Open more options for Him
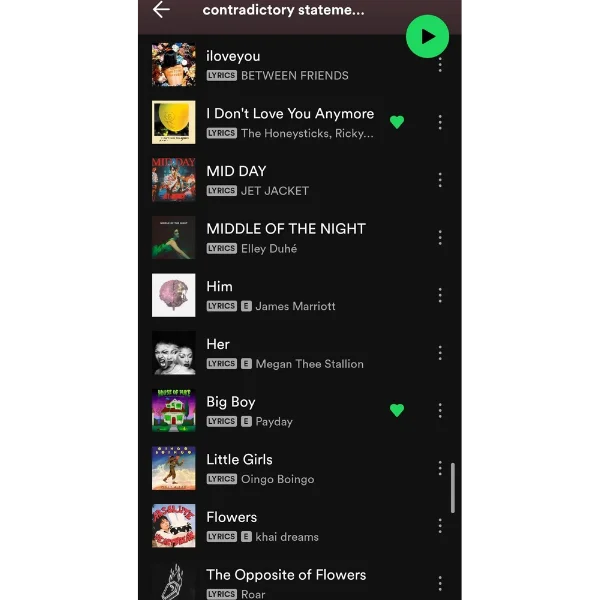The width and height of the screenshot is (600, 600). pos(440,295)
